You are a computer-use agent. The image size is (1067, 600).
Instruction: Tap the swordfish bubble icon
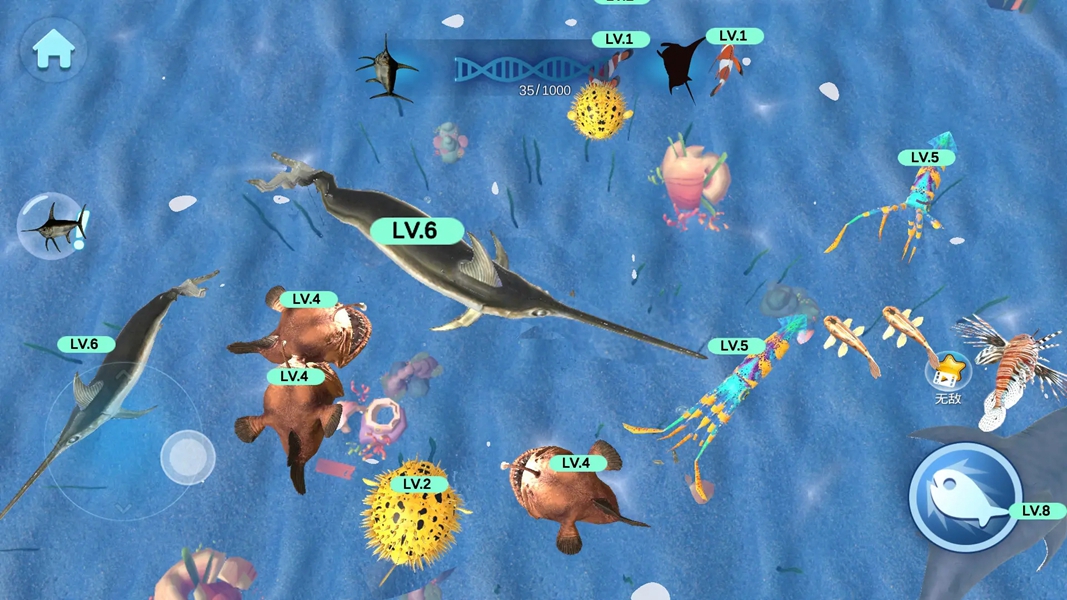(x=52, y=226)
